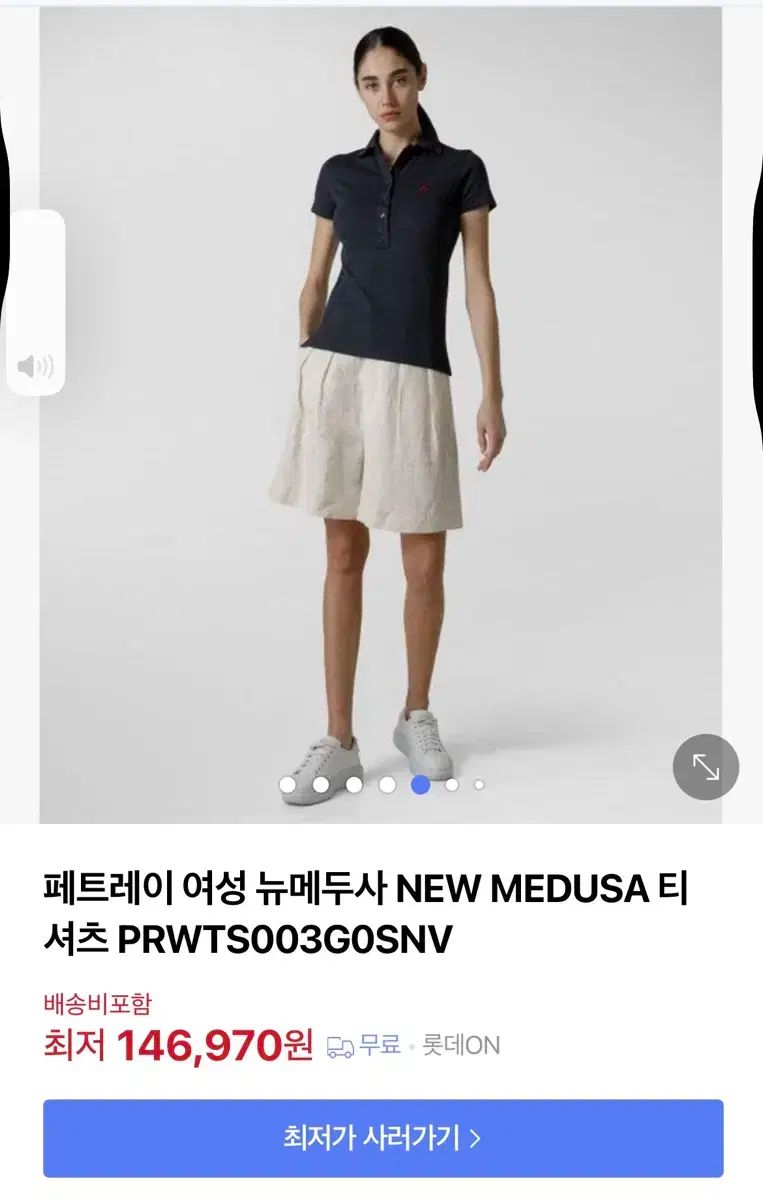Tap 최저가 사러가기 button
The width and height of the screenshot is (763, 1200).
click(x=382, y=1138)
